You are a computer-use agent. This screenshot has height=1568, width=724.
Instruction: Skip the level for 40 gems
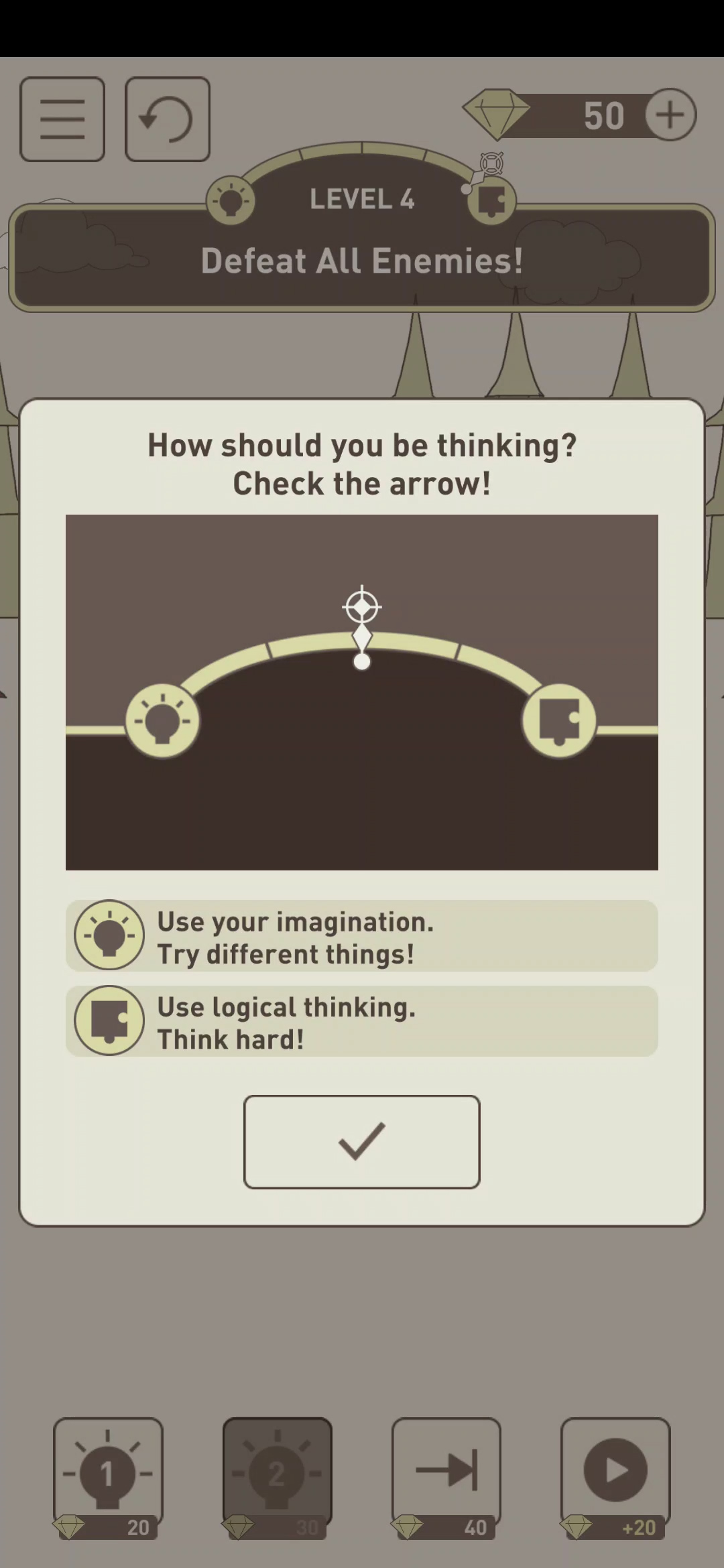pyautogui.click(x=446, y=1476)
